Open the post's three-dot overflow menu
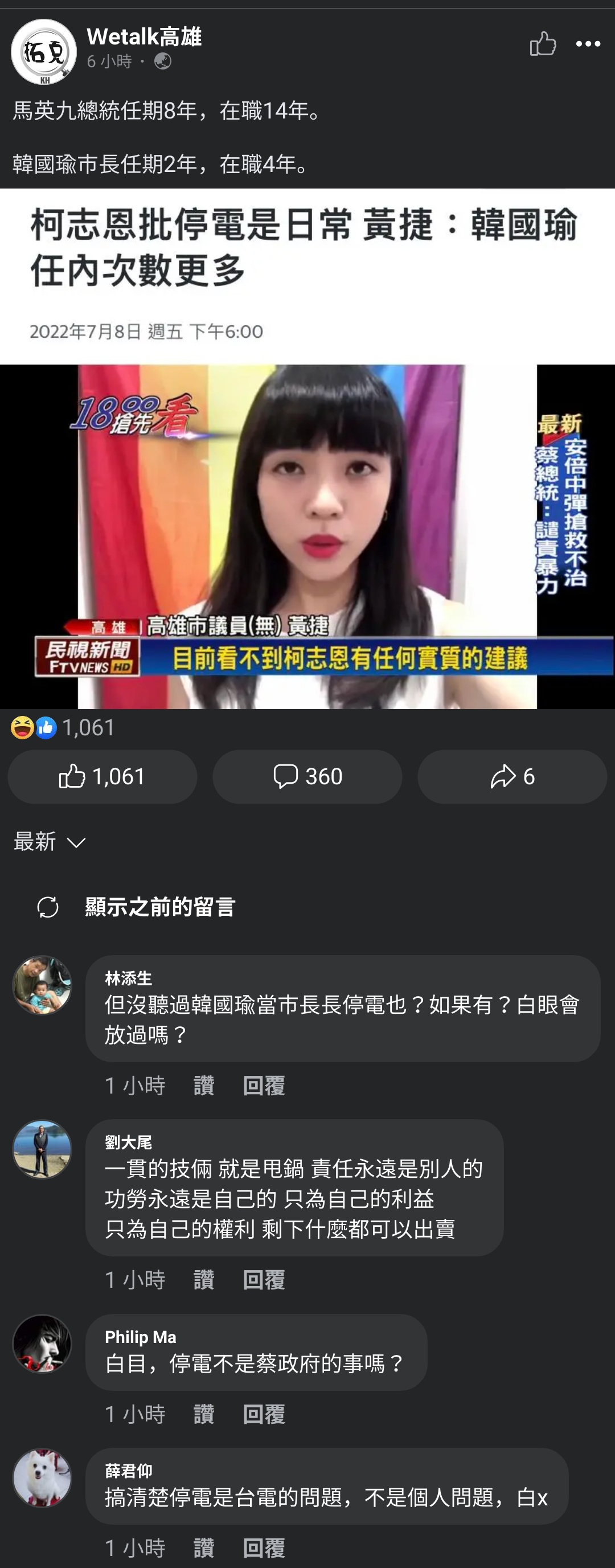 tap(588, 44)
